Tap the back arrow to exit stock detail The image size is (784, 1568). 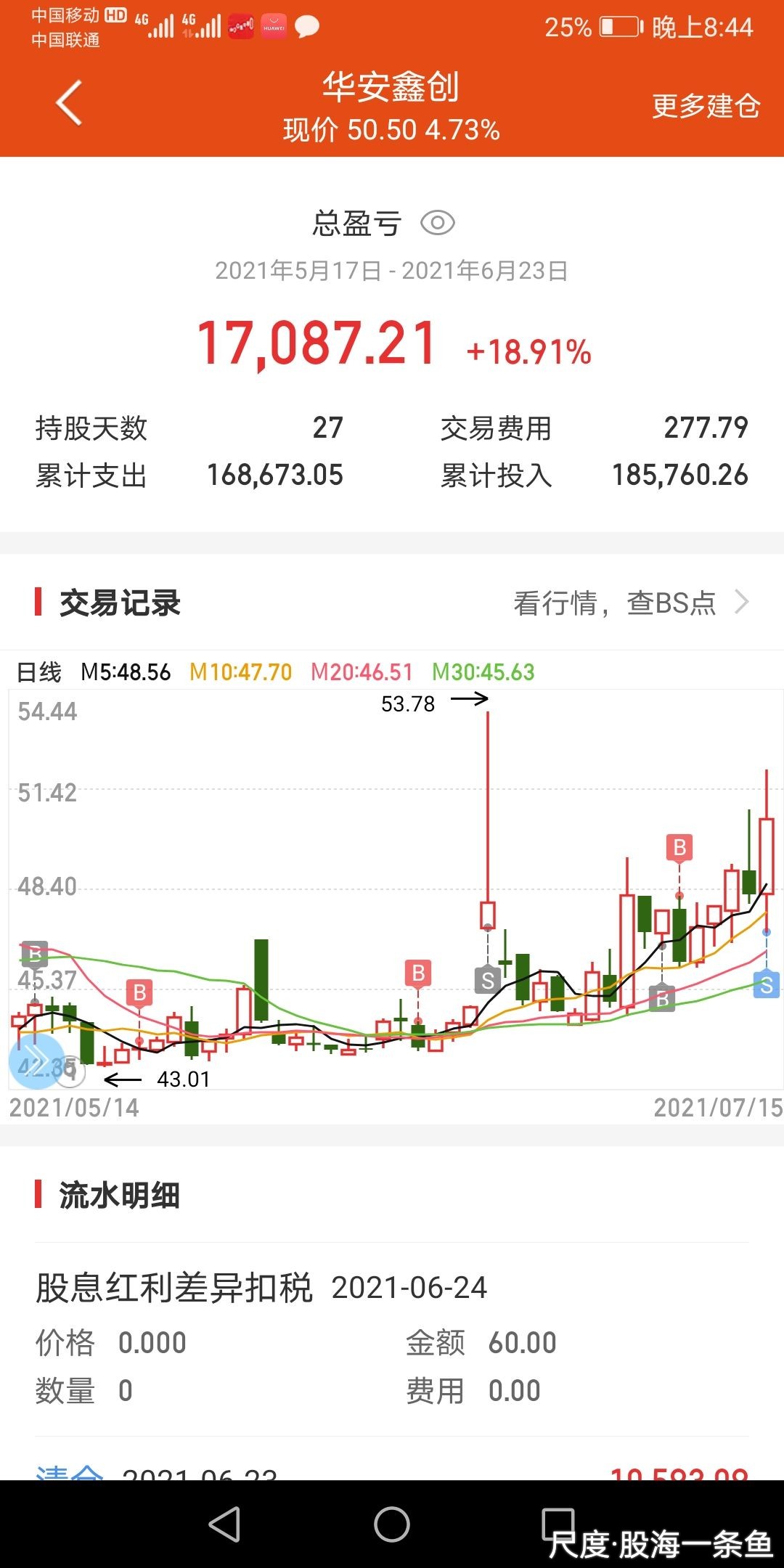(68, 102)
